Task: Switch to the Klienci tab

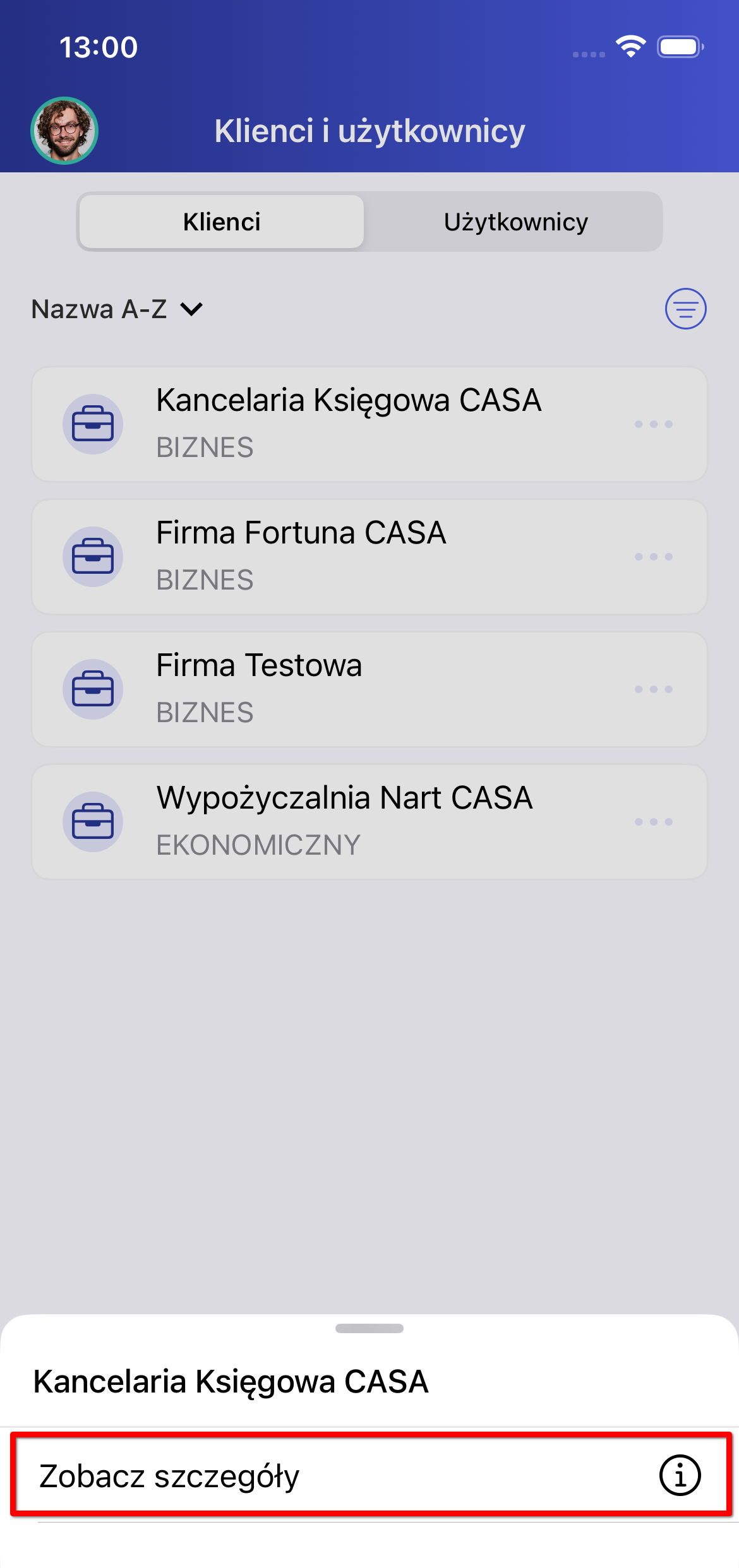Action: click(x=222, y=222)
